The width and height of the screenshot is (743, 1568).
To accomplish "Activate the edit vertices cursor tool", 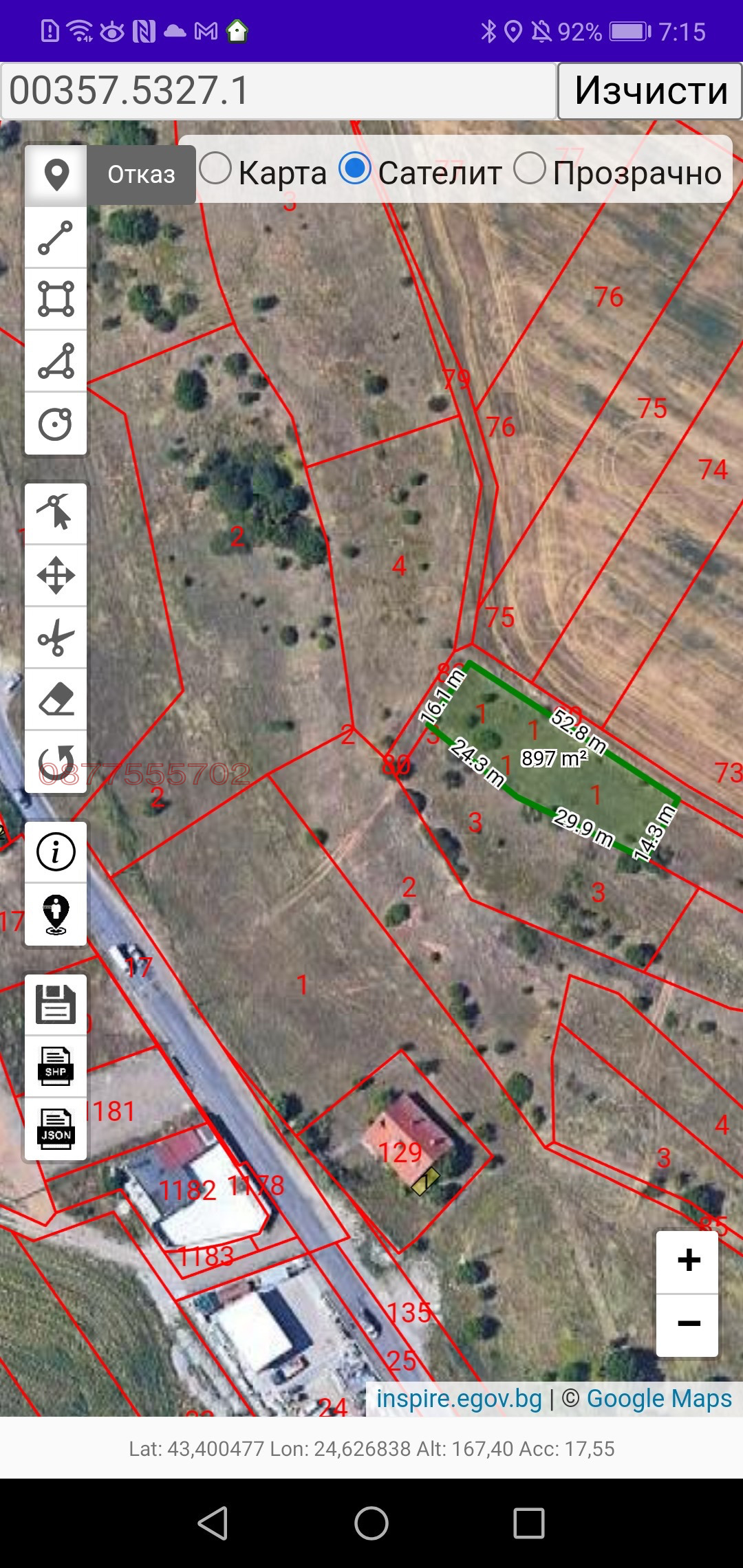I will [56, 513].
